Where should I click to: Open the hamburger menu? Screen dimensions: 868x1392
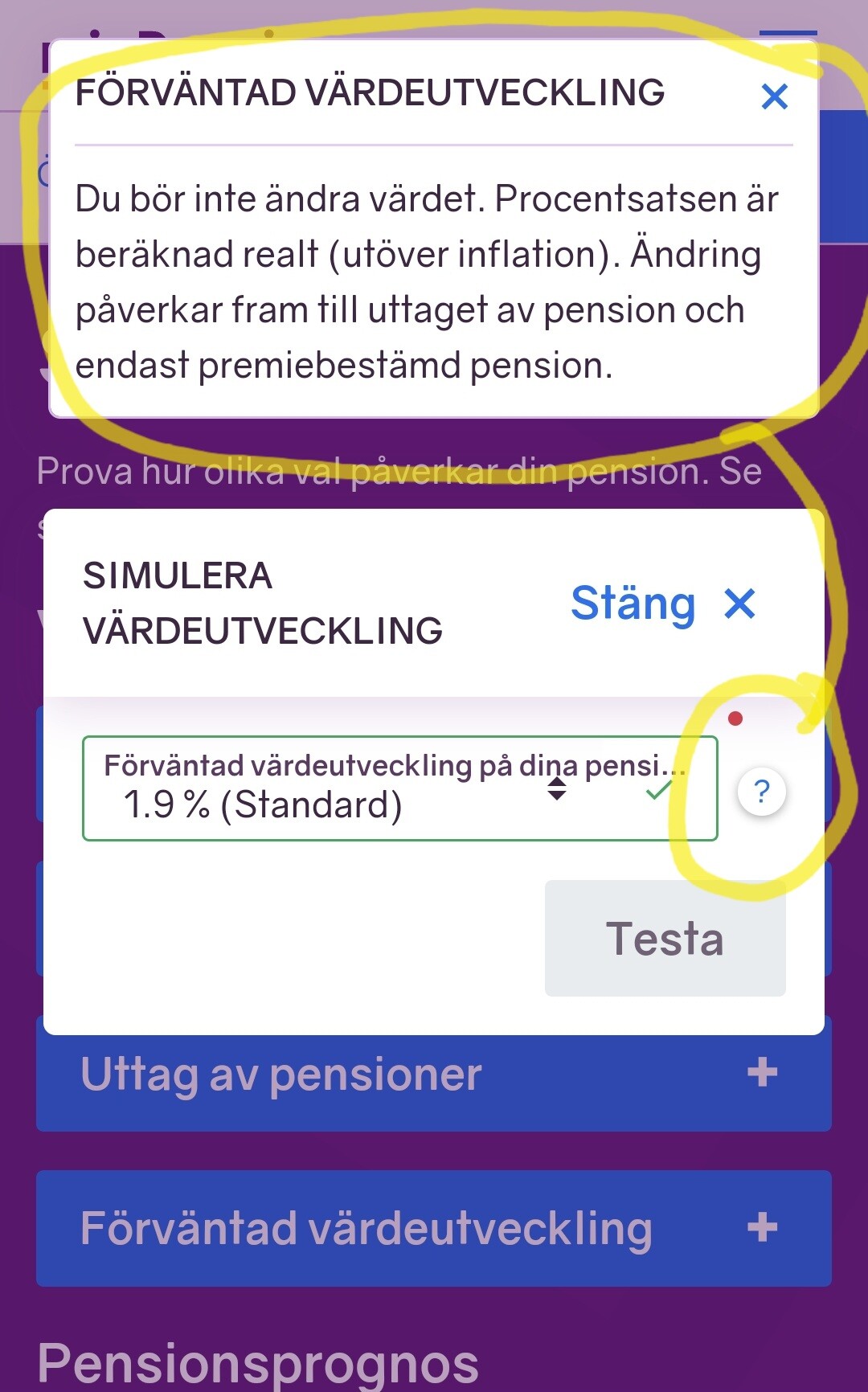point(788,34)
